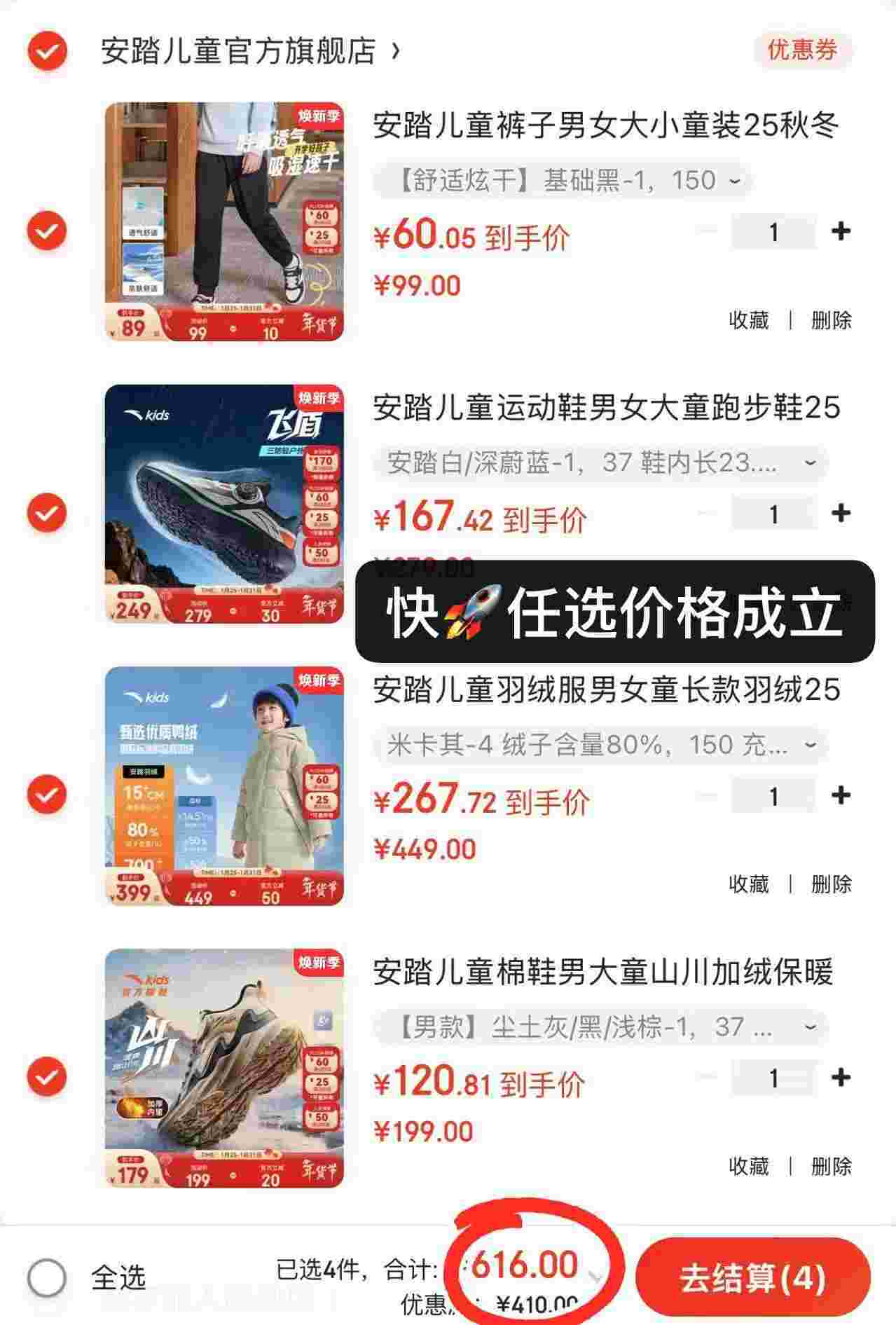Change variant 安踏白/深蔚蓝-1 for the running shoes
Viewport: 896px width, 1325px height.
[x=600, y=463]
